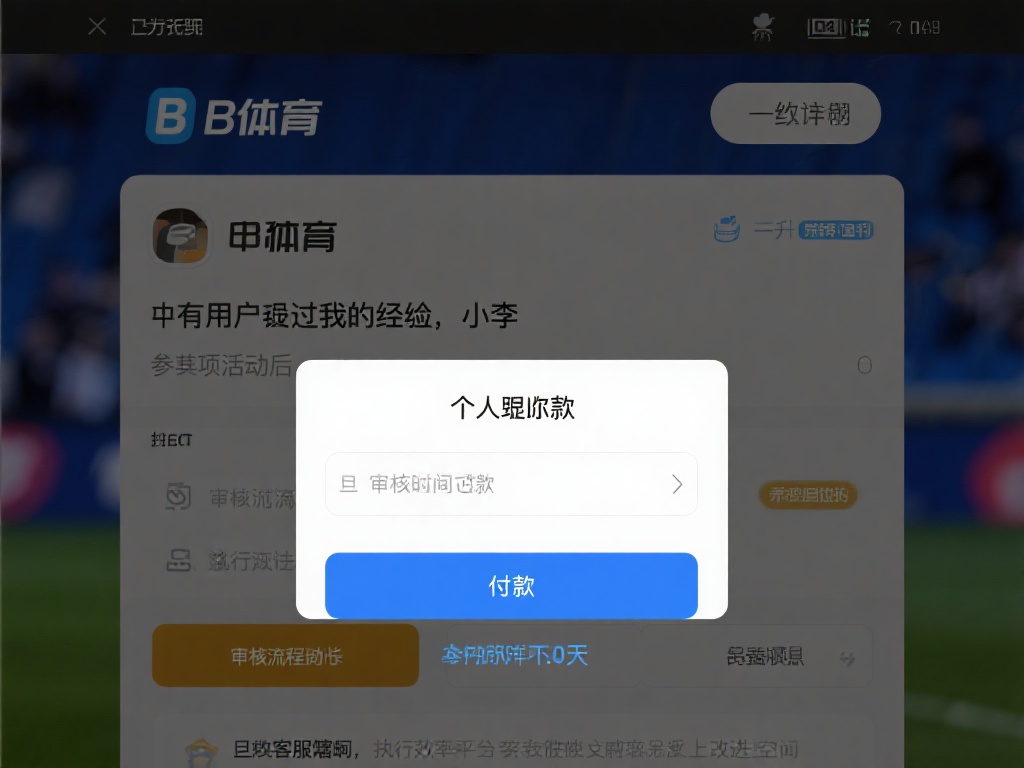Image resolution: width=1024 pixels, height=768 pixels.
Task: Close the page with the X icon
Action: (97, 27)
